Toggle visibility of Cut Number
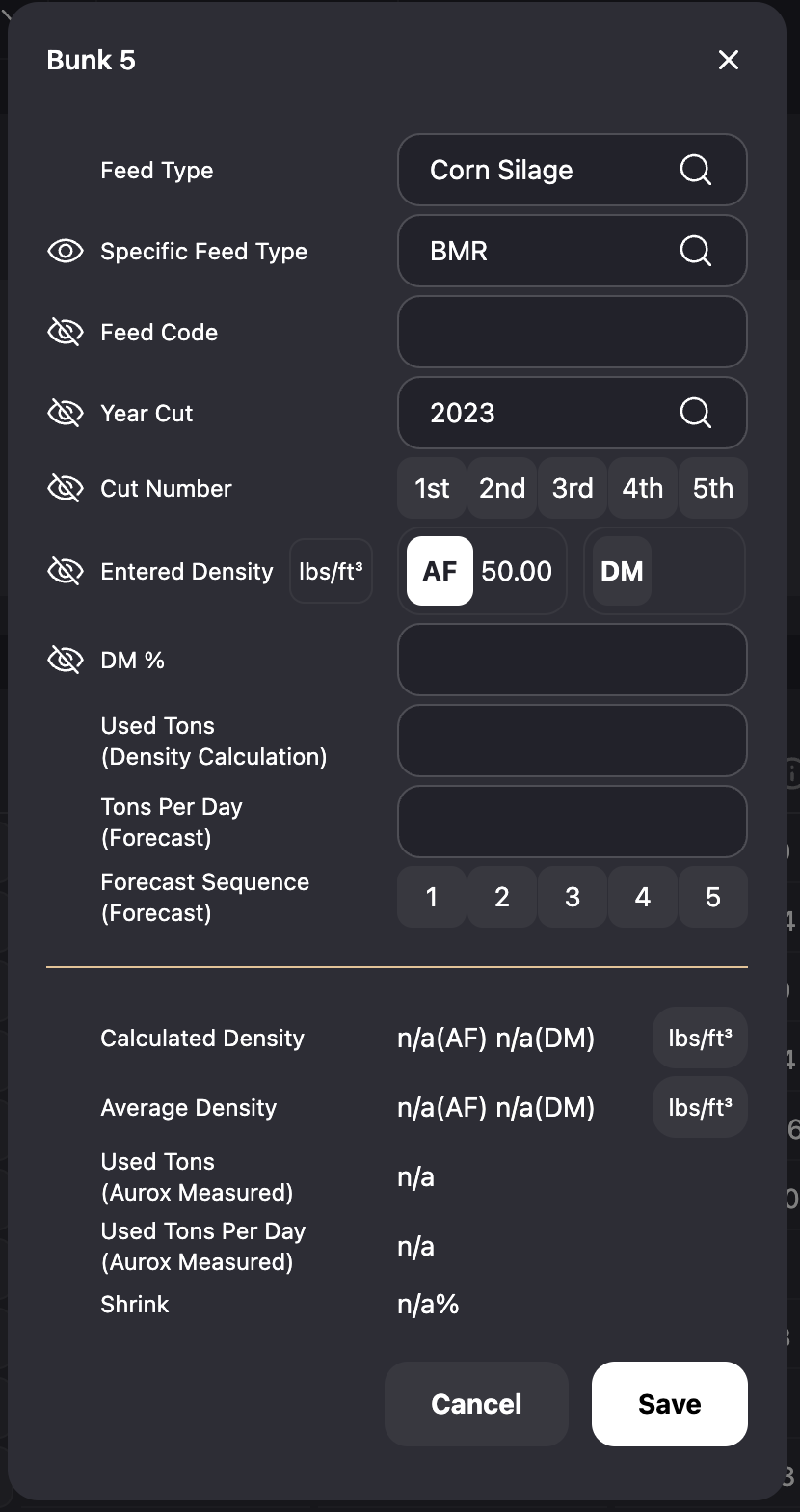Screen dimensions: 800x1512 [x=65, y=488]
